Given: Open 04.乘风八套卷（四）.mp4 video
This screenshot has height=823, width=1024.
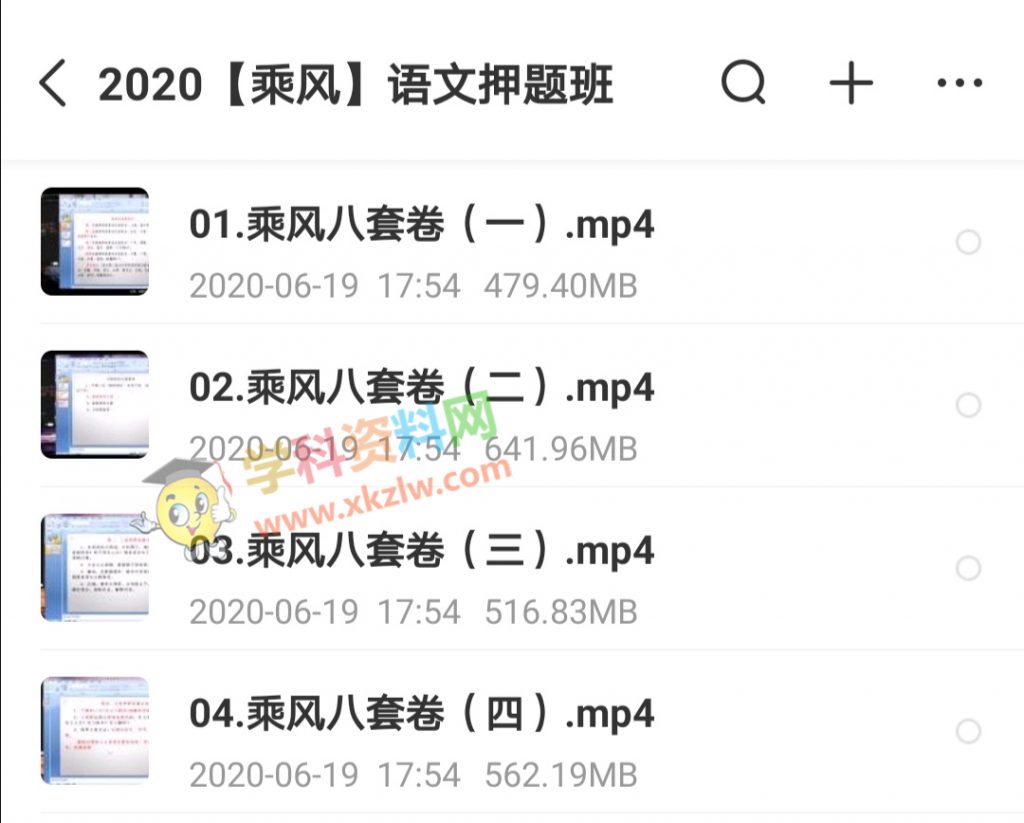Looking at the screenshot, I should tap(421, 714).
